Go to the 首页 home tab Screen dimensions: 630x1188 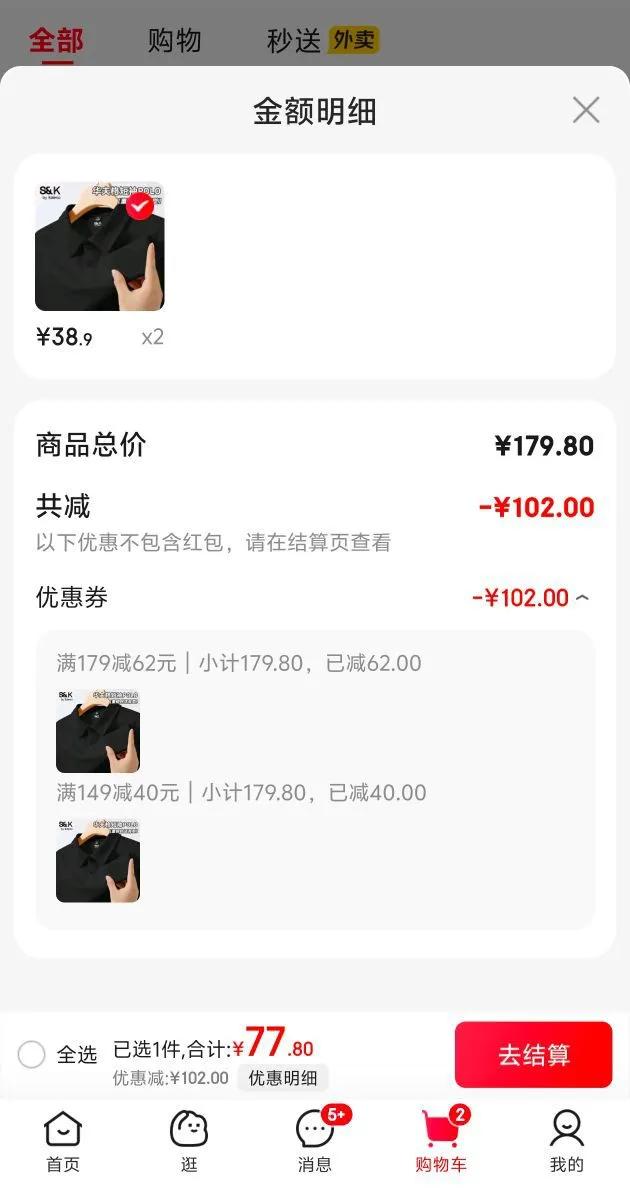click(63, 1141)
